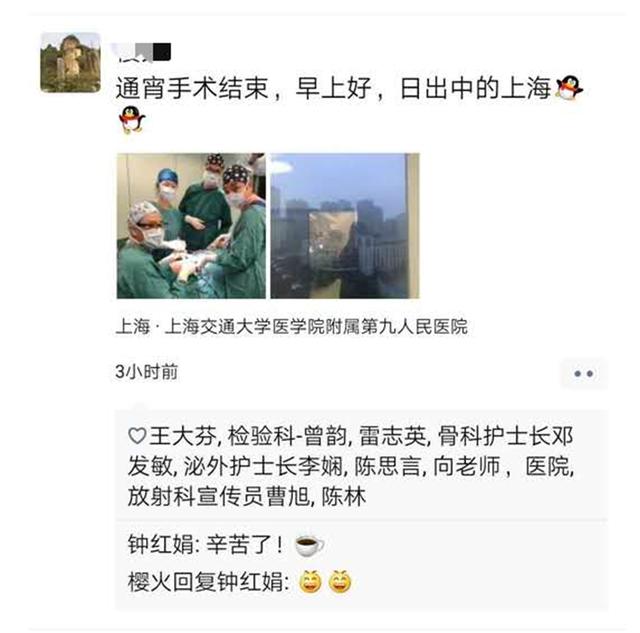Image resolution: width=640 pixels, height=633 pixels.
Task: Open 王大芬's profile from the likes
Action: tap(180, 437)
